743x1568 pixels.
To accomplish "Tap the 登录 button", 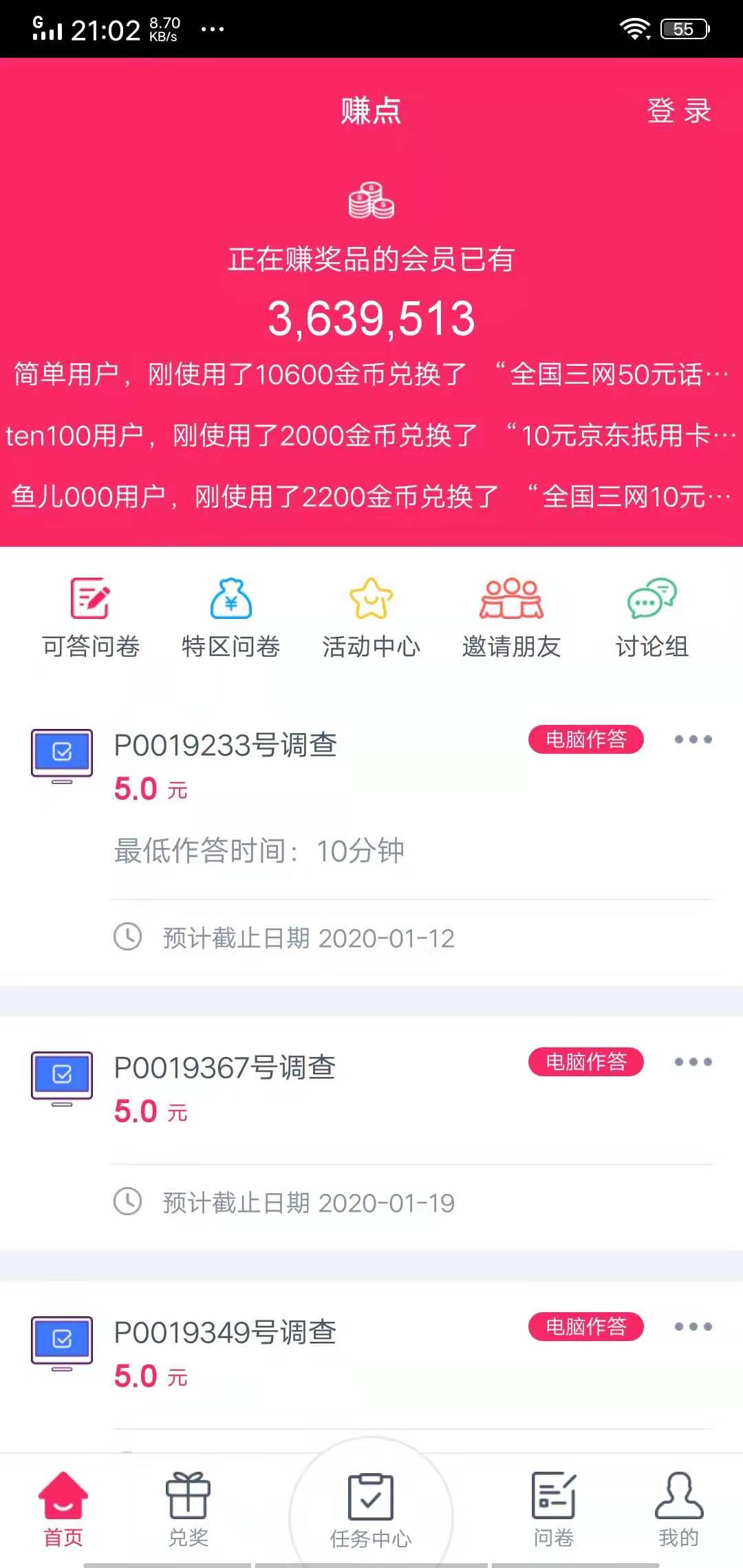I will [678, 111].
